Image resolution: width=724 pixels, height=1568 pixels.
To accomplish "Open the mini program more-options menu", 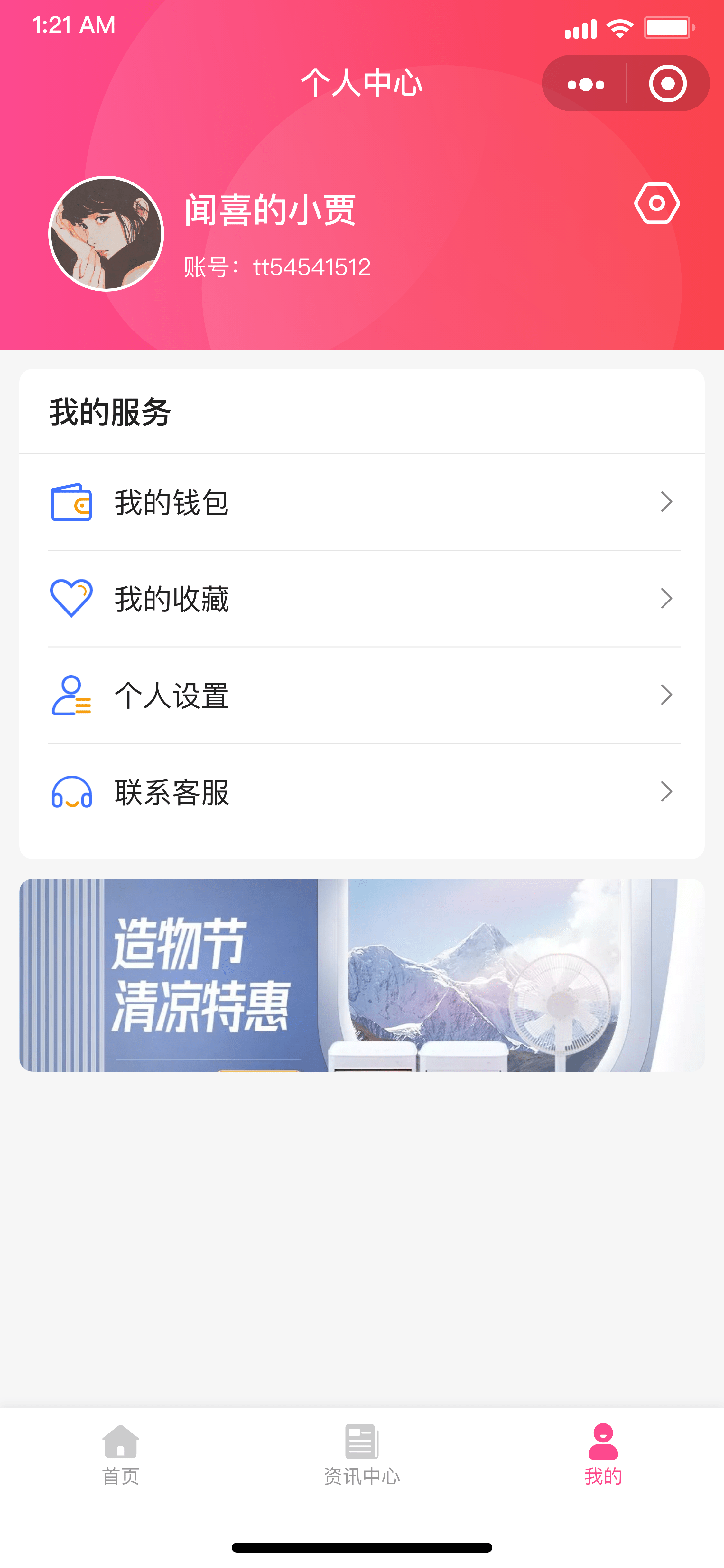I will click(x=585, y=84).
